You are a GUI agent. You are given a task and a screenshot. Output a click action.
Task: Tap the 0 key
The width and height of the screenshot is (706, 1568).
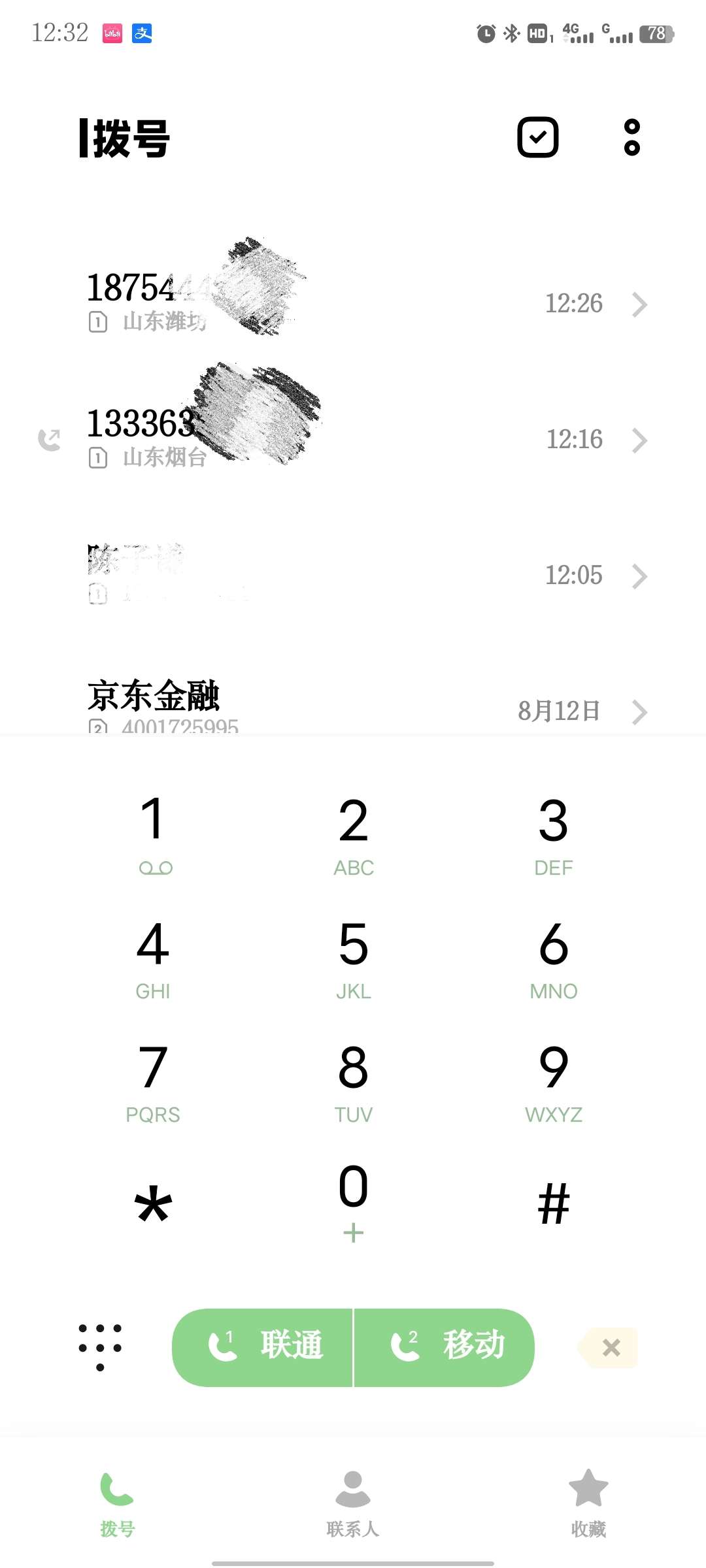(353, 1201)
